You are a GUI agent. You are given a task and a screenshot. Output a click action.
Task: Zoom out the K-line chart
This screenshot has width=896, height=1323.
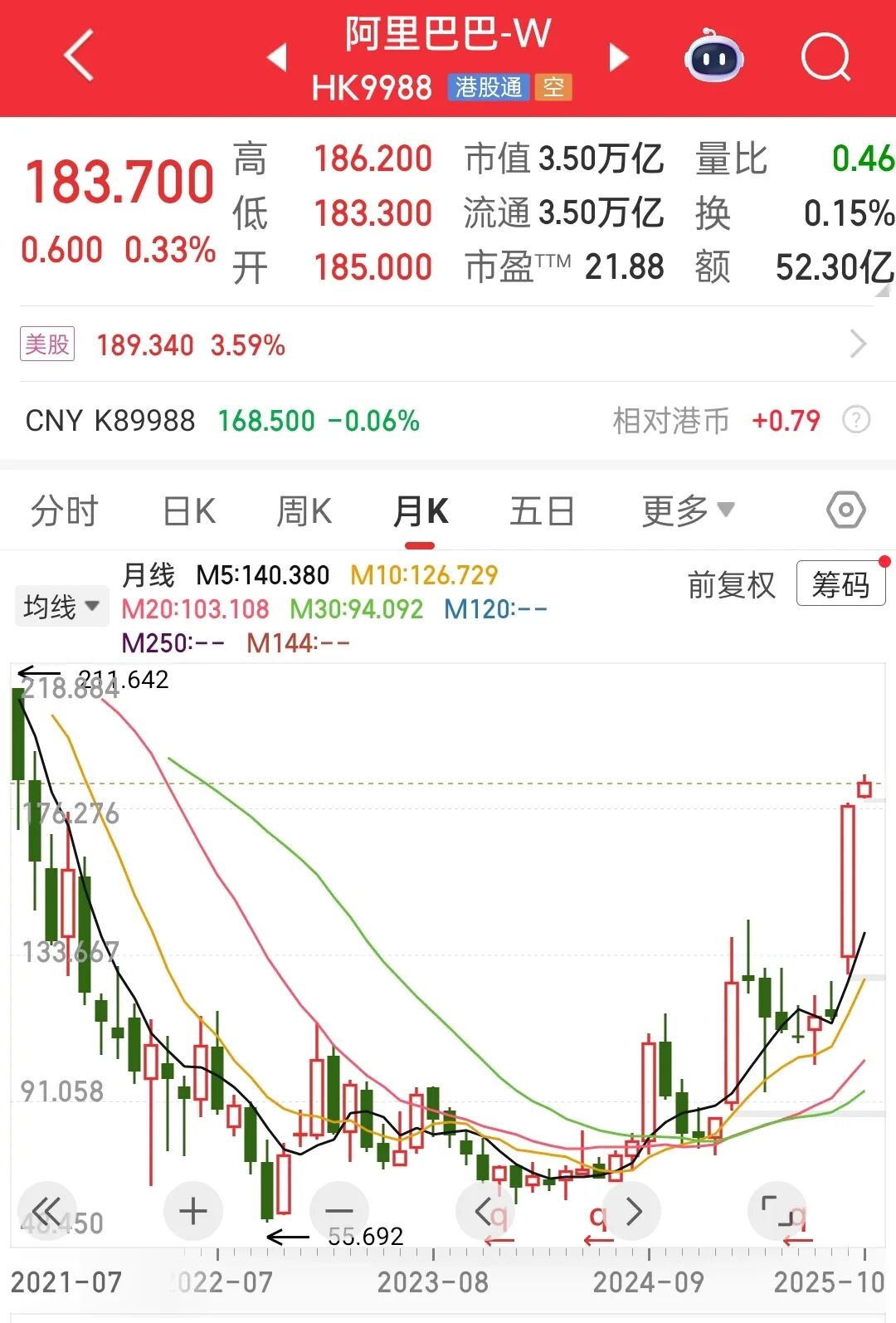pyautogui.click(x=338, y=1211)
